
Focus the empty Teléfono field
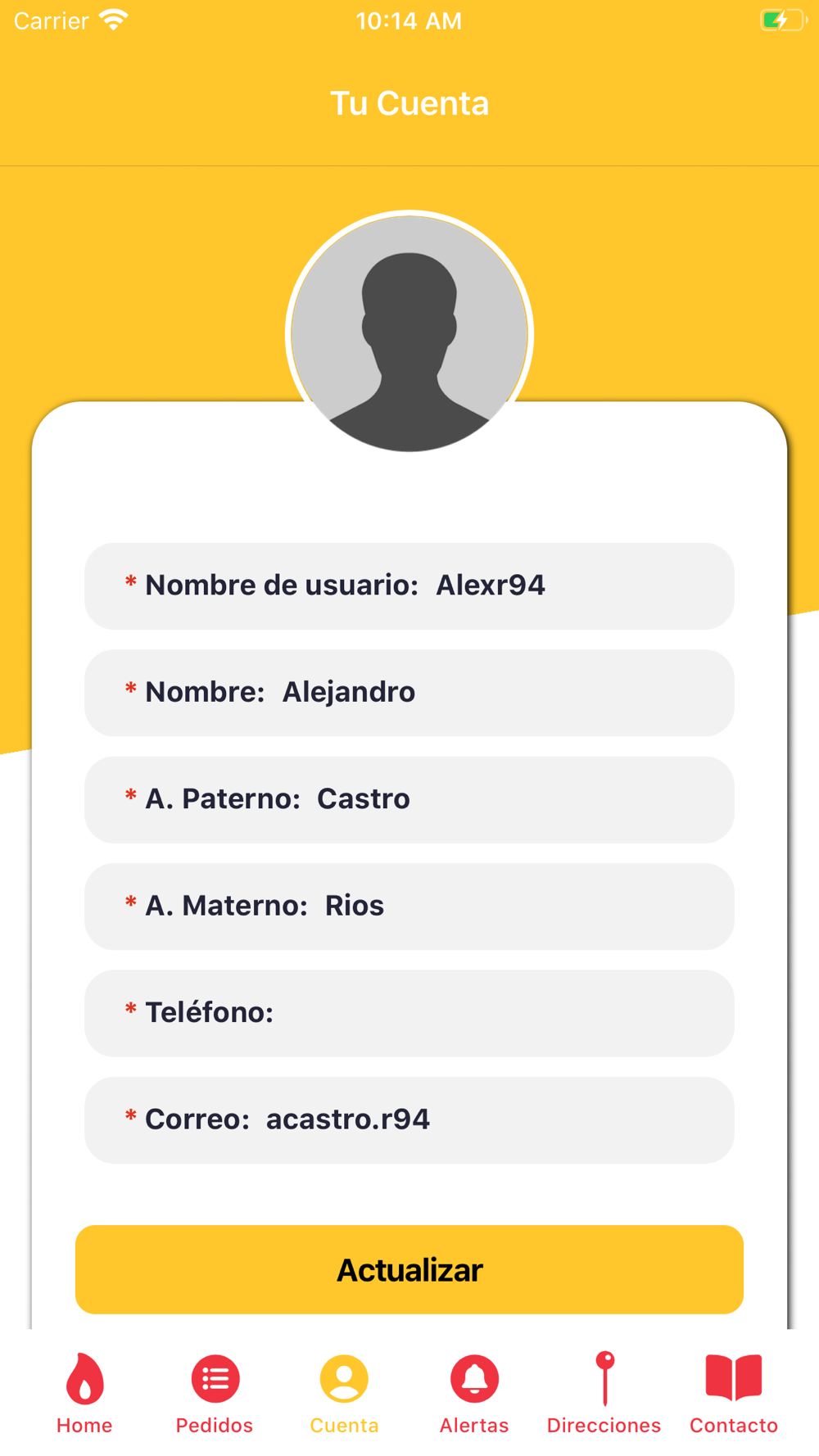(491, 1013)
